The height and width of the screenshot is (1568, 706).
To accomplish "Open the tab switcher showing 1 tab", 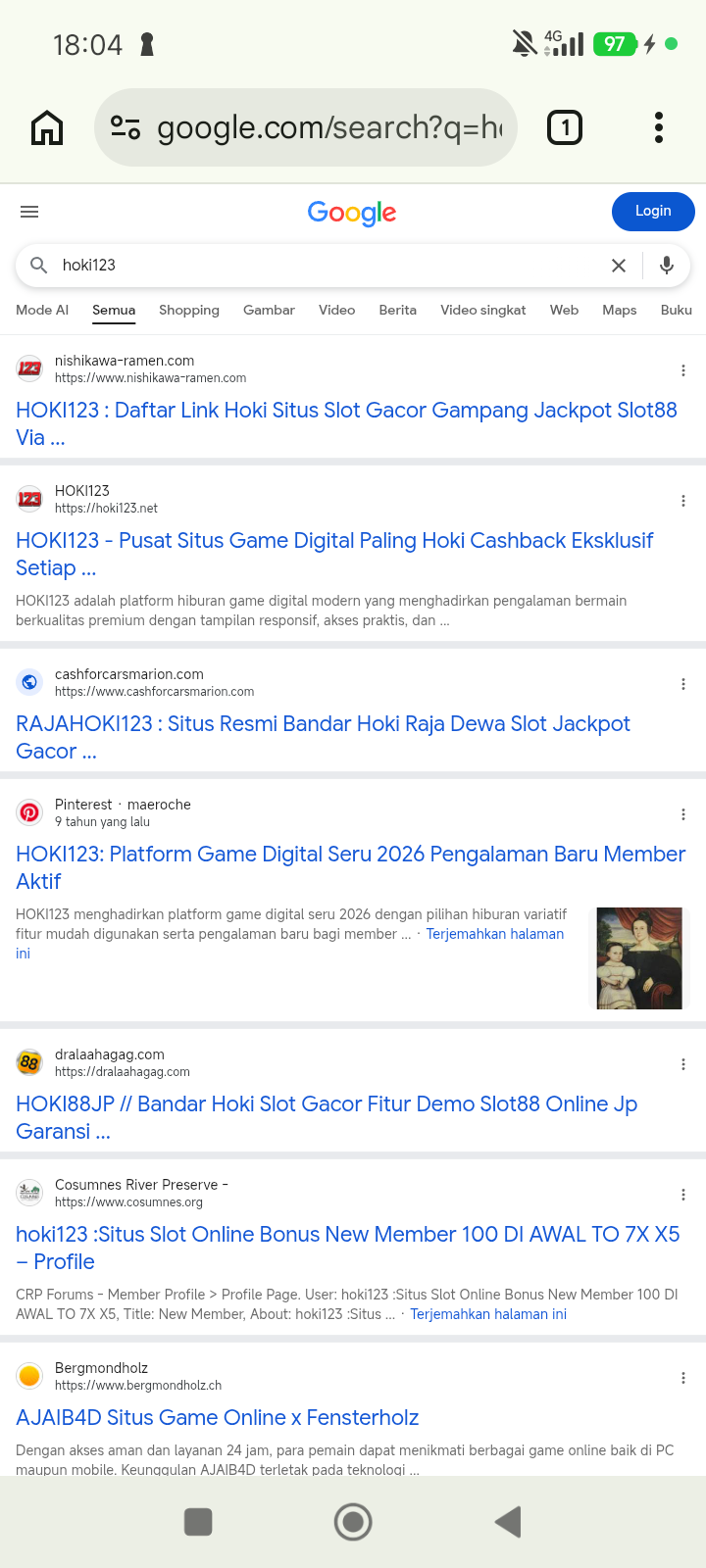I will 564,127.
